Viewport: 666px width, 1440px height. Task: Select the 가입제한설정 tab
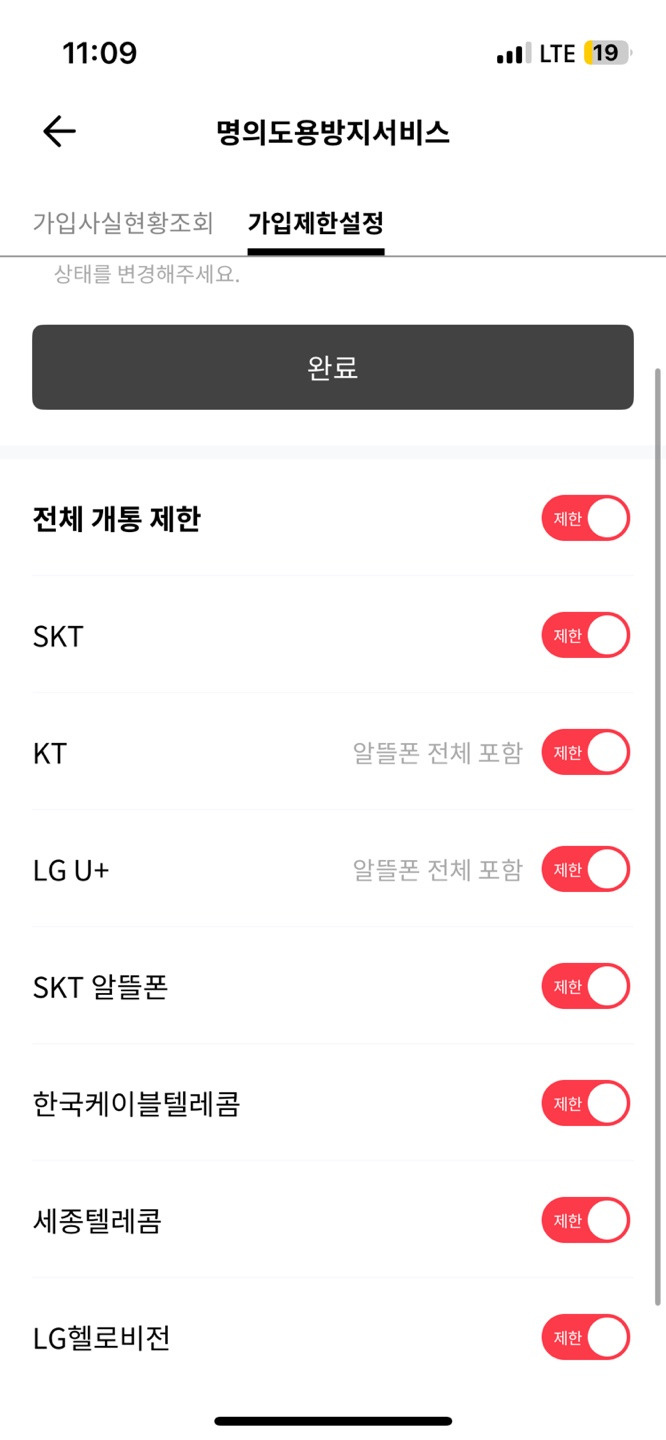coord(316,222)
